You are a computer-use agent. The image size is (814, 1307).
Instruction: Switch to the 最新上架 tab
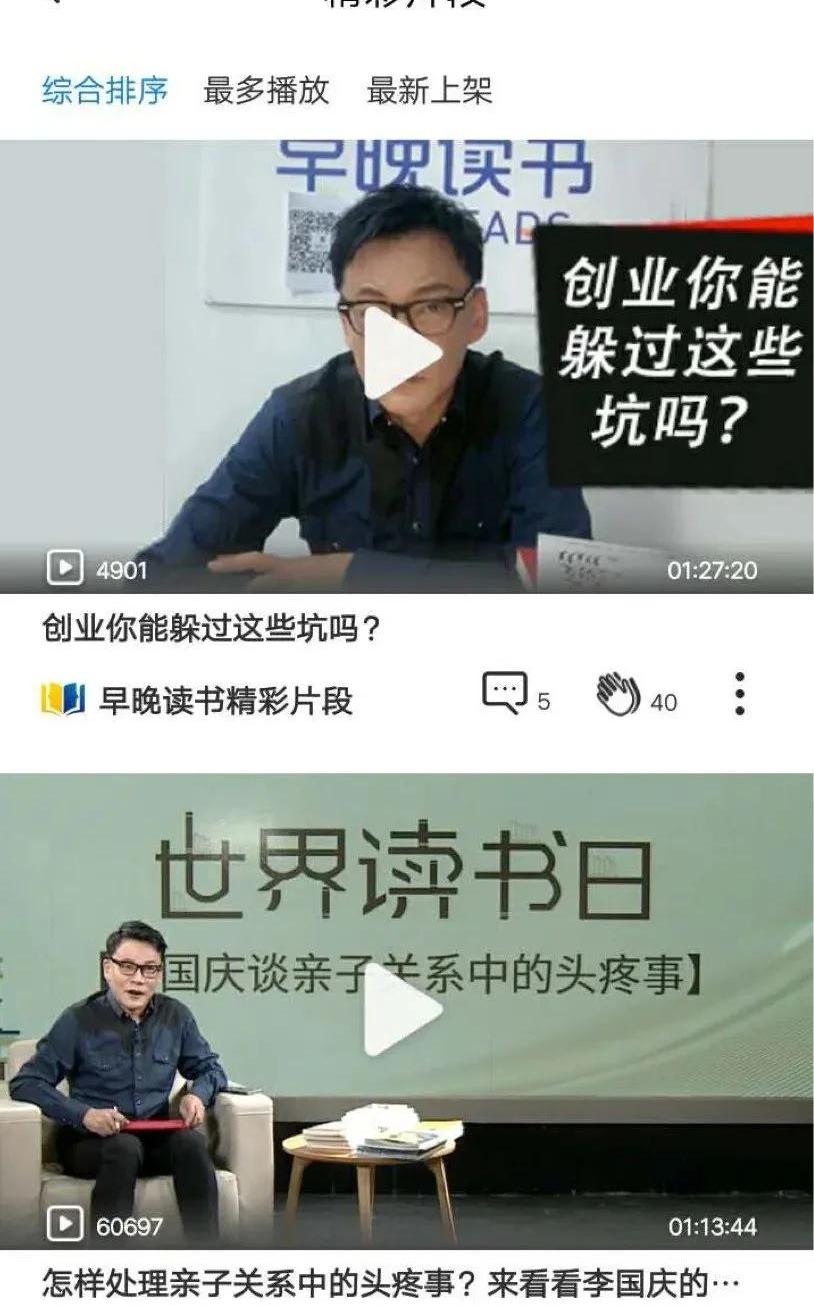429,91
